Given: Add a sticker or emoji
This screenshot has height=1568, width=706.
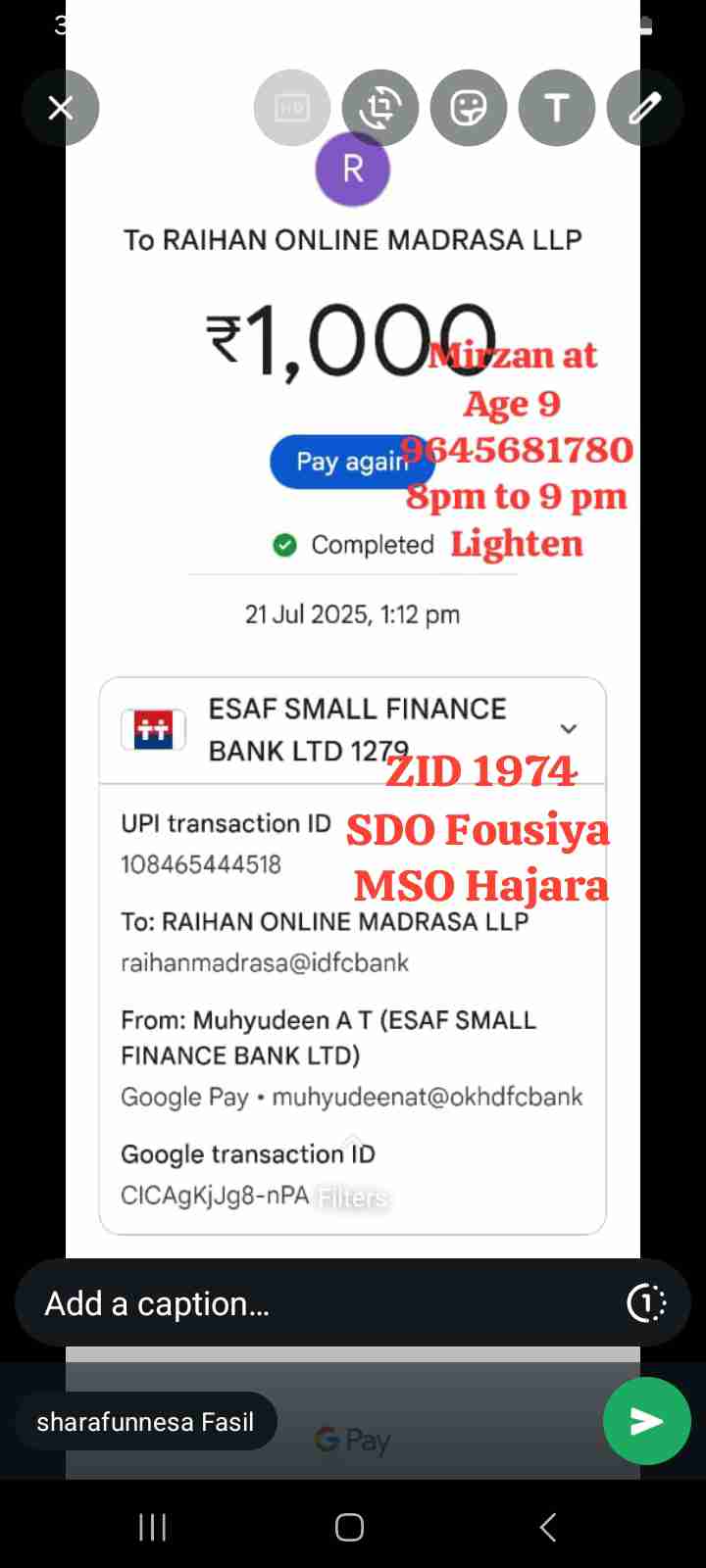Looking at the screenshot, I should tap(469, 108).
